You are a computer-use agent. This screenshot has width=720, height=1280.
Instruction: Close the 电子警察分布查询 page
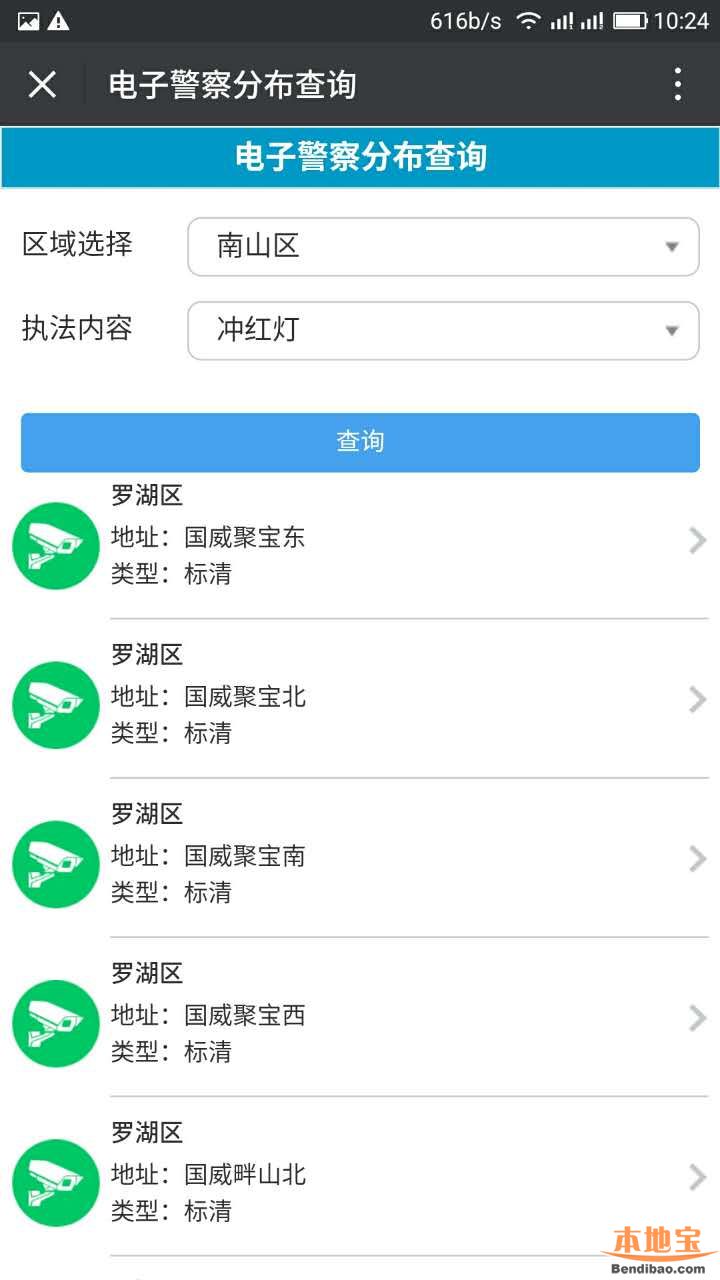point(42,85)
